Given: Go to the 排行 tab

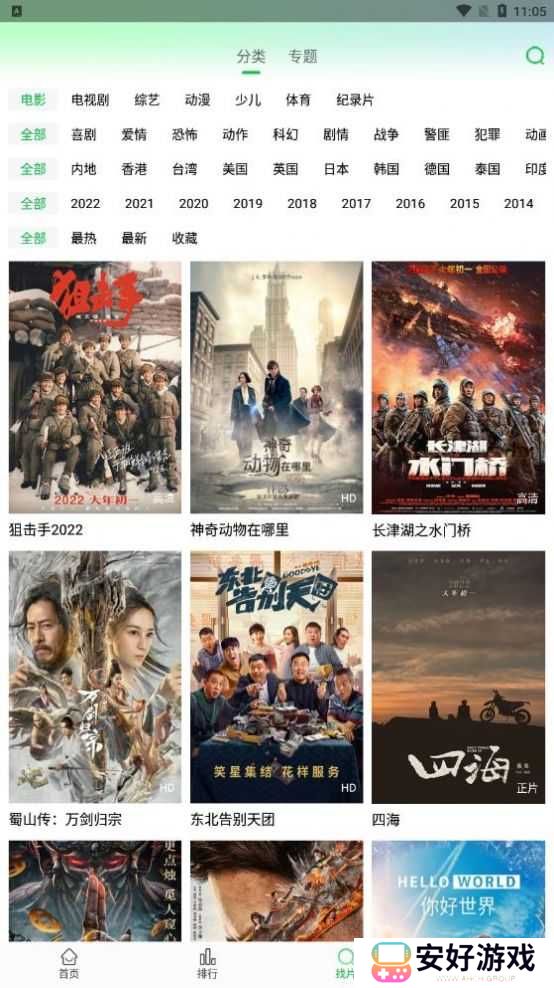Looking at the screenshot, I should tap(207, 964).
